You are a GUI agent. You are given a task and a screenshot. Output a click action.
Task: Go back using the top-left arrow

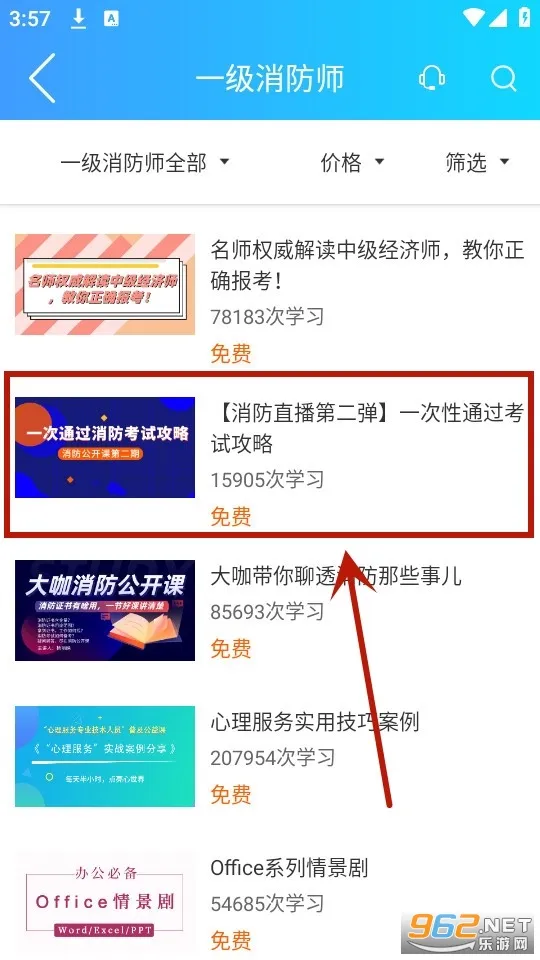pos(42,78)
